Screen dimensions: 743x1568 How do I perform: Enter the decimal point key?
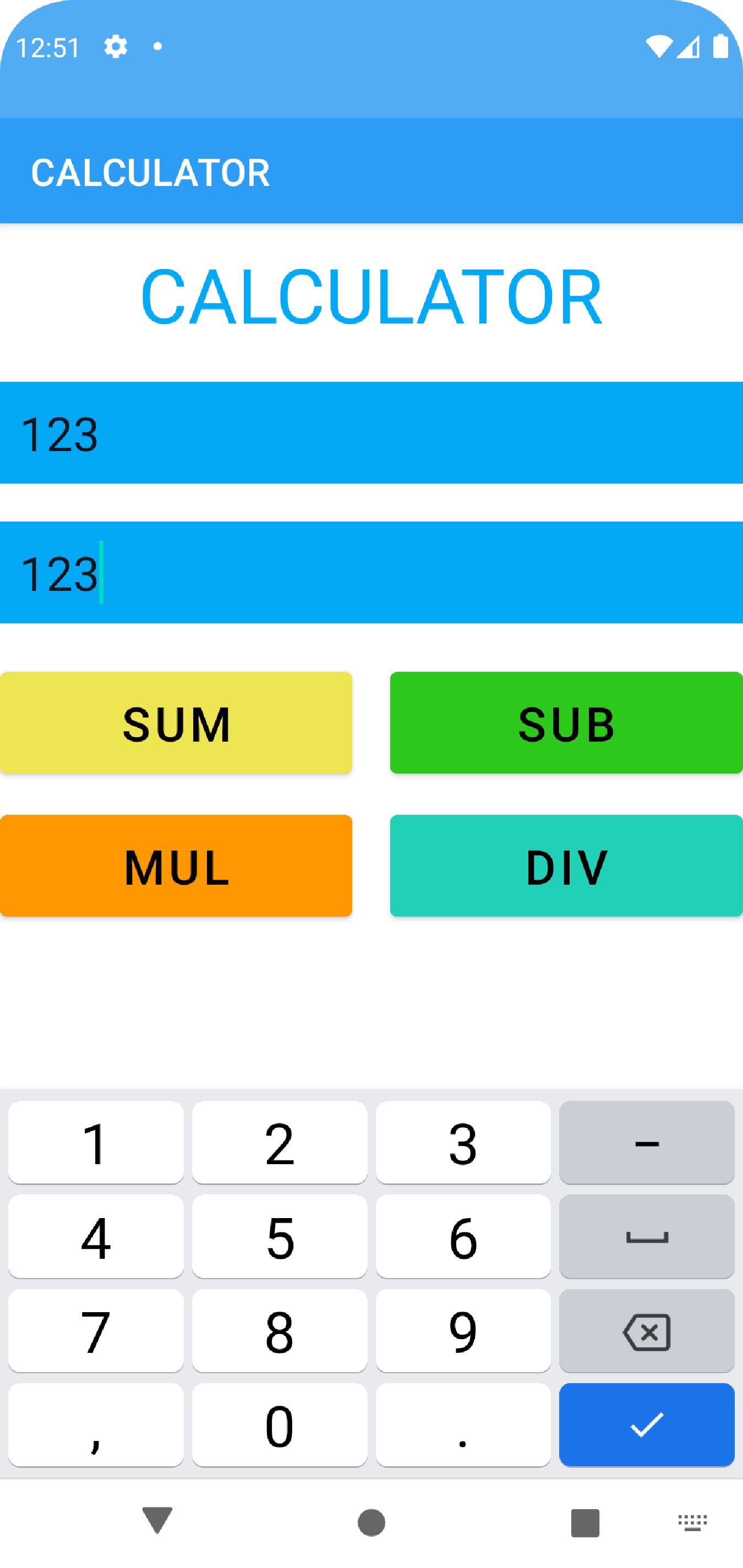coord(463,1425)
